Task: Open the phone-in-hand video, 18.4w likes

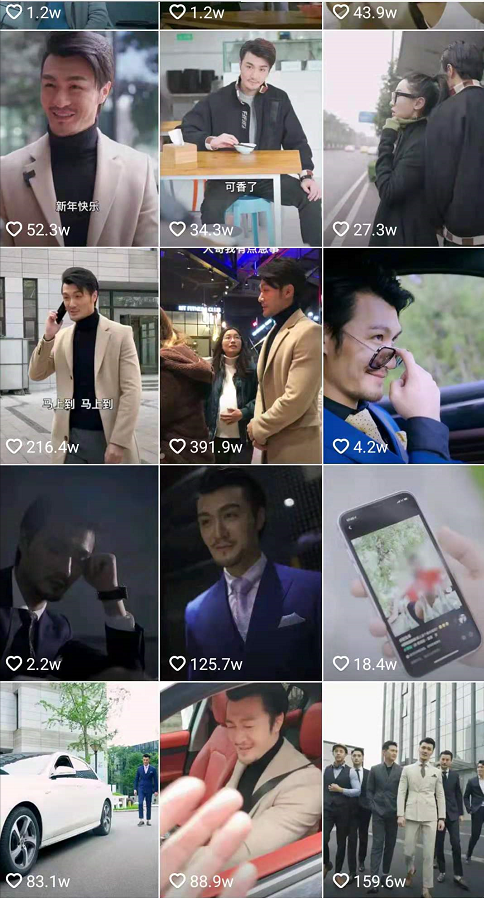Action: [x=404, y=573]
